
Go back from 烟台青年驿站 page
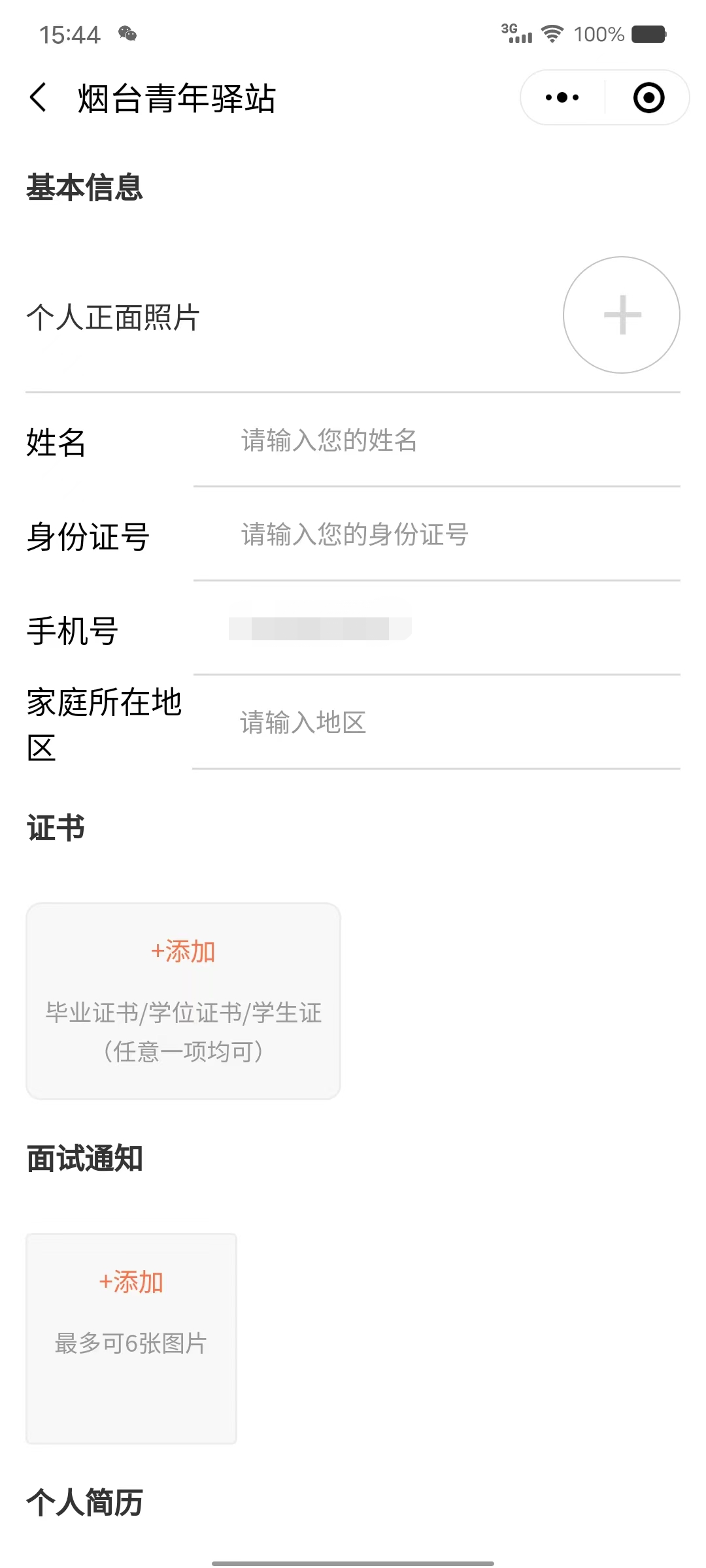coord(39,98)
